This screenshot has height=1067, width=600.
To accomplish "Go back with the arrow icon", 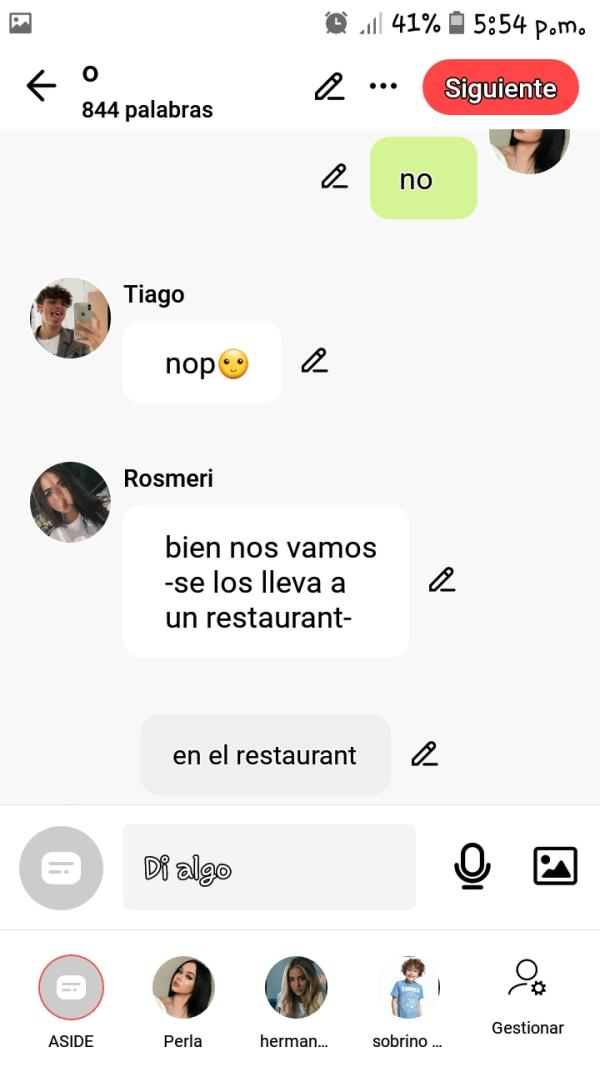I will click(x=41, y=87).
